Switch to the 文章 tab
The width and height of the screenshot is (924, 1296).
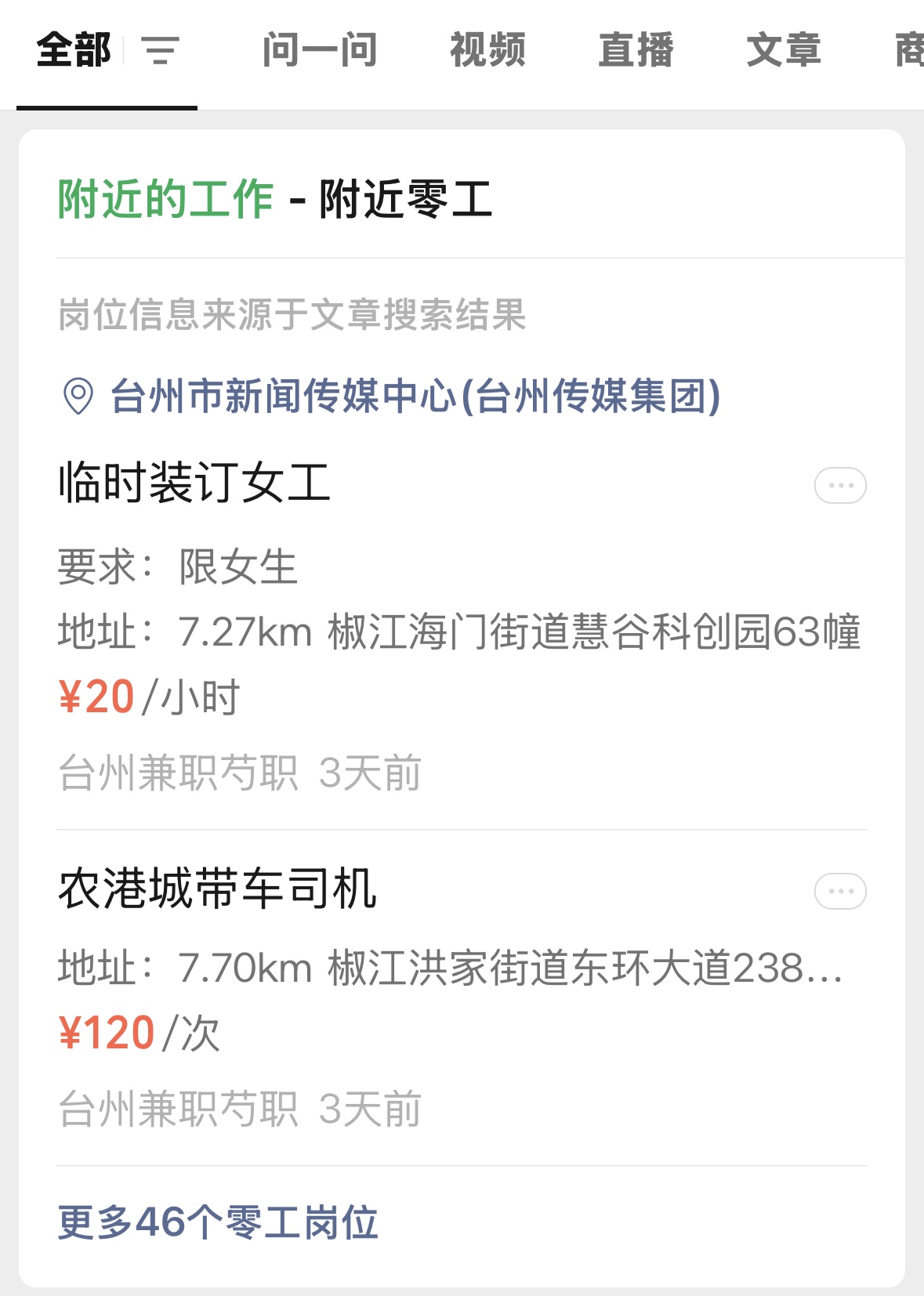784,50
